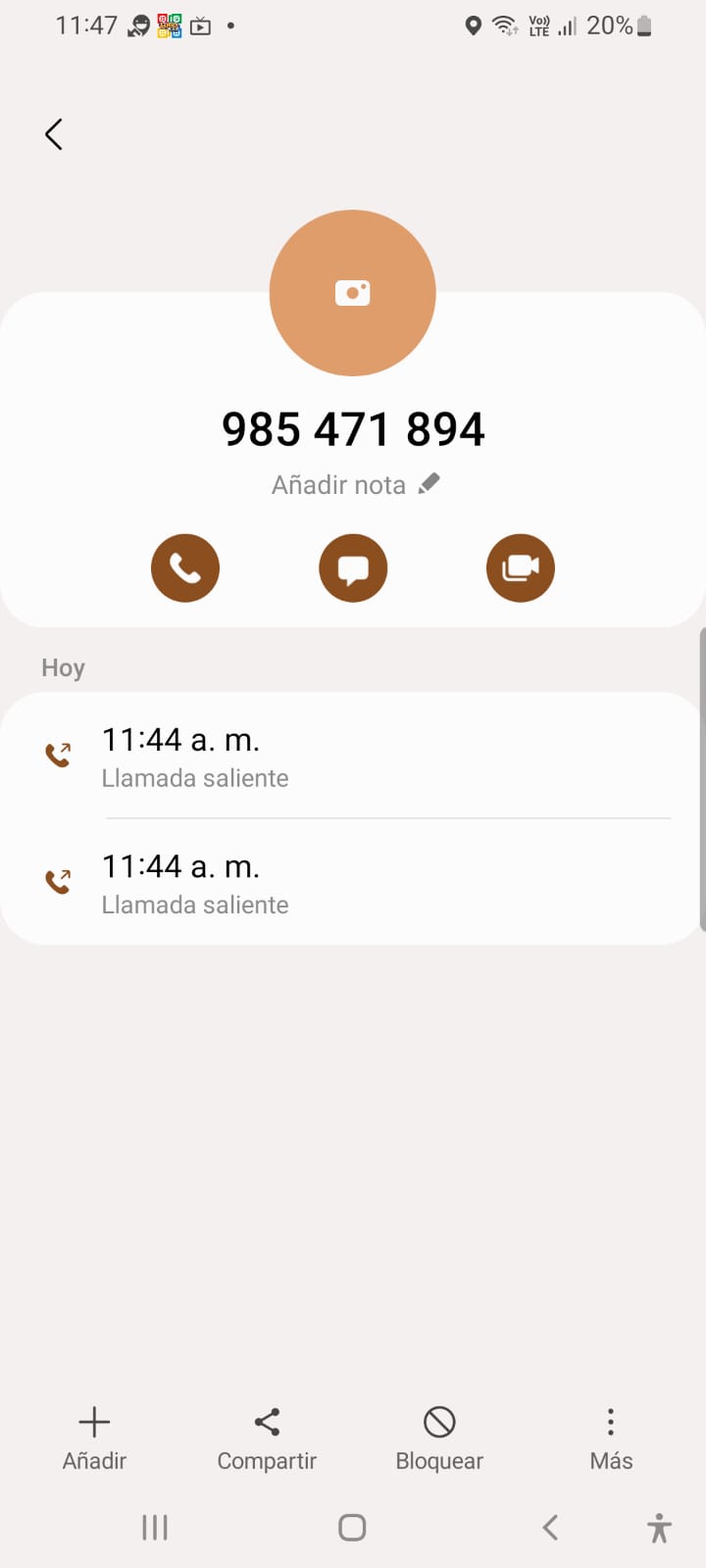The height and width of the screenshot is (1568, 706).
Task: Send a message to this number
Action: click(x=353, y=568)
